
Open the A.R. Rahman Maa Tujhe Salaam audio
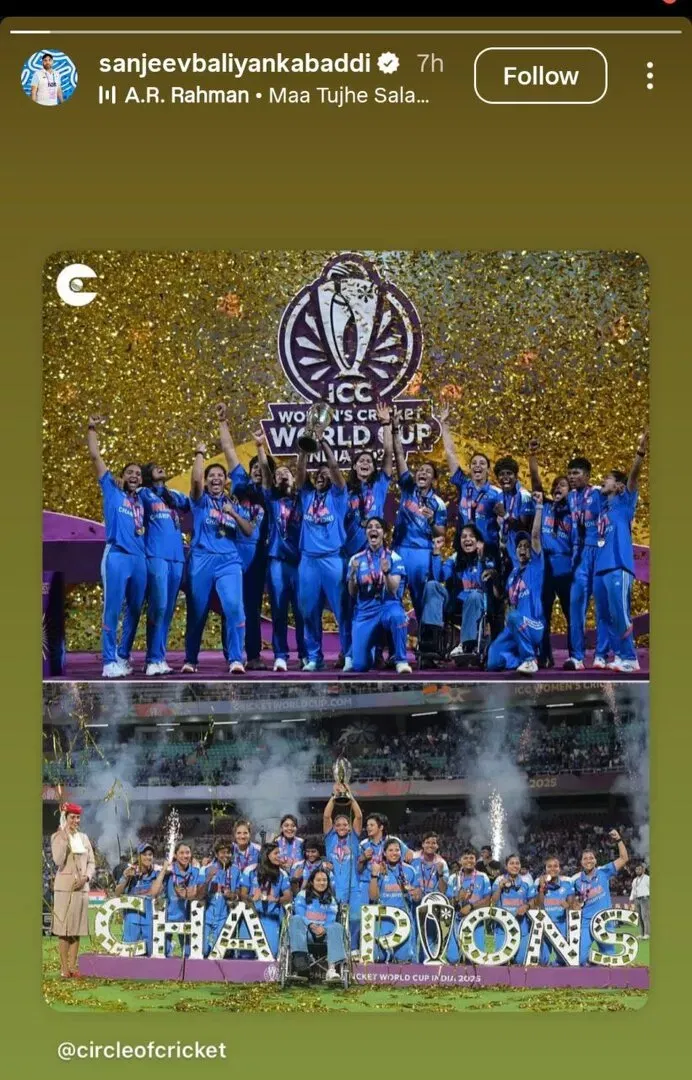(x=265, y=96)
